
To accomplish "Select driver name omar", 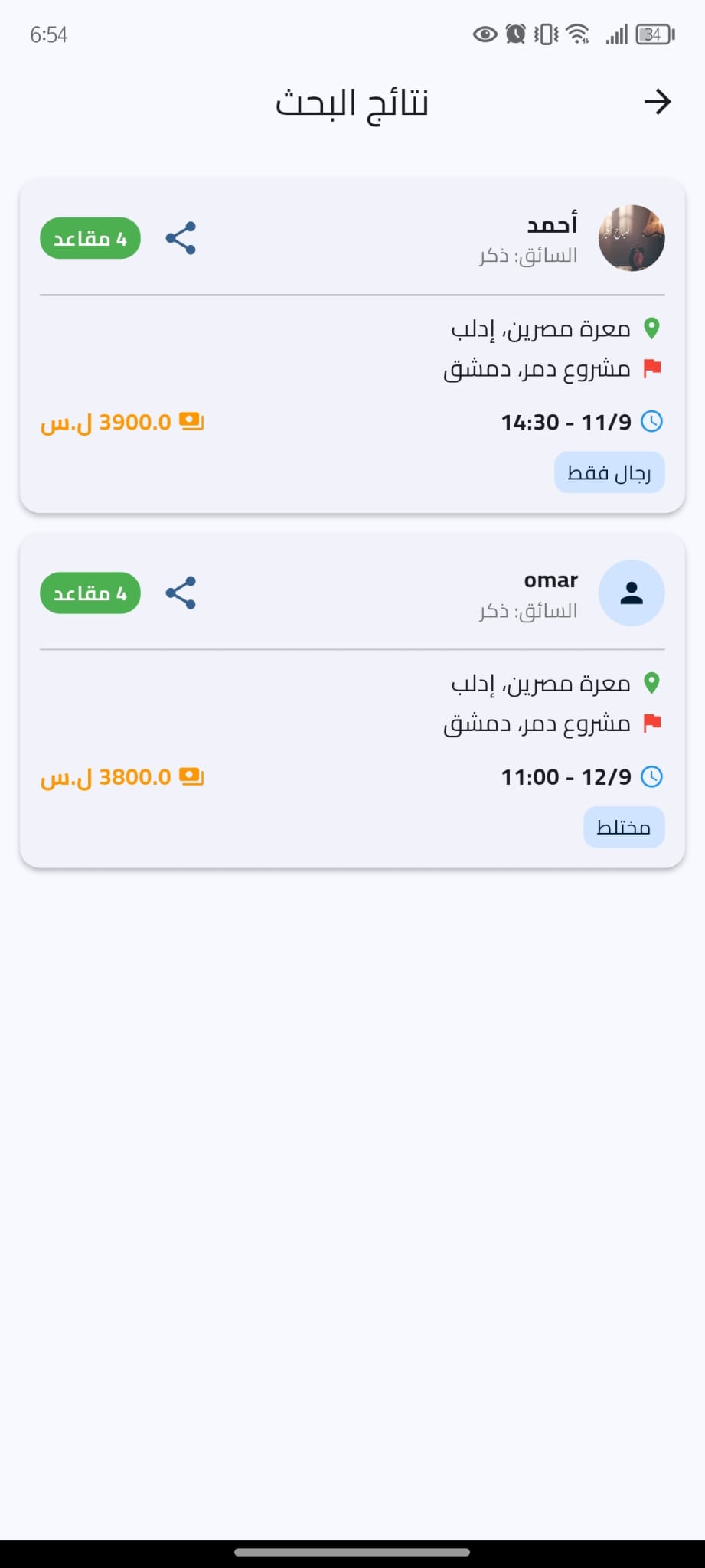I will (552, 580).
